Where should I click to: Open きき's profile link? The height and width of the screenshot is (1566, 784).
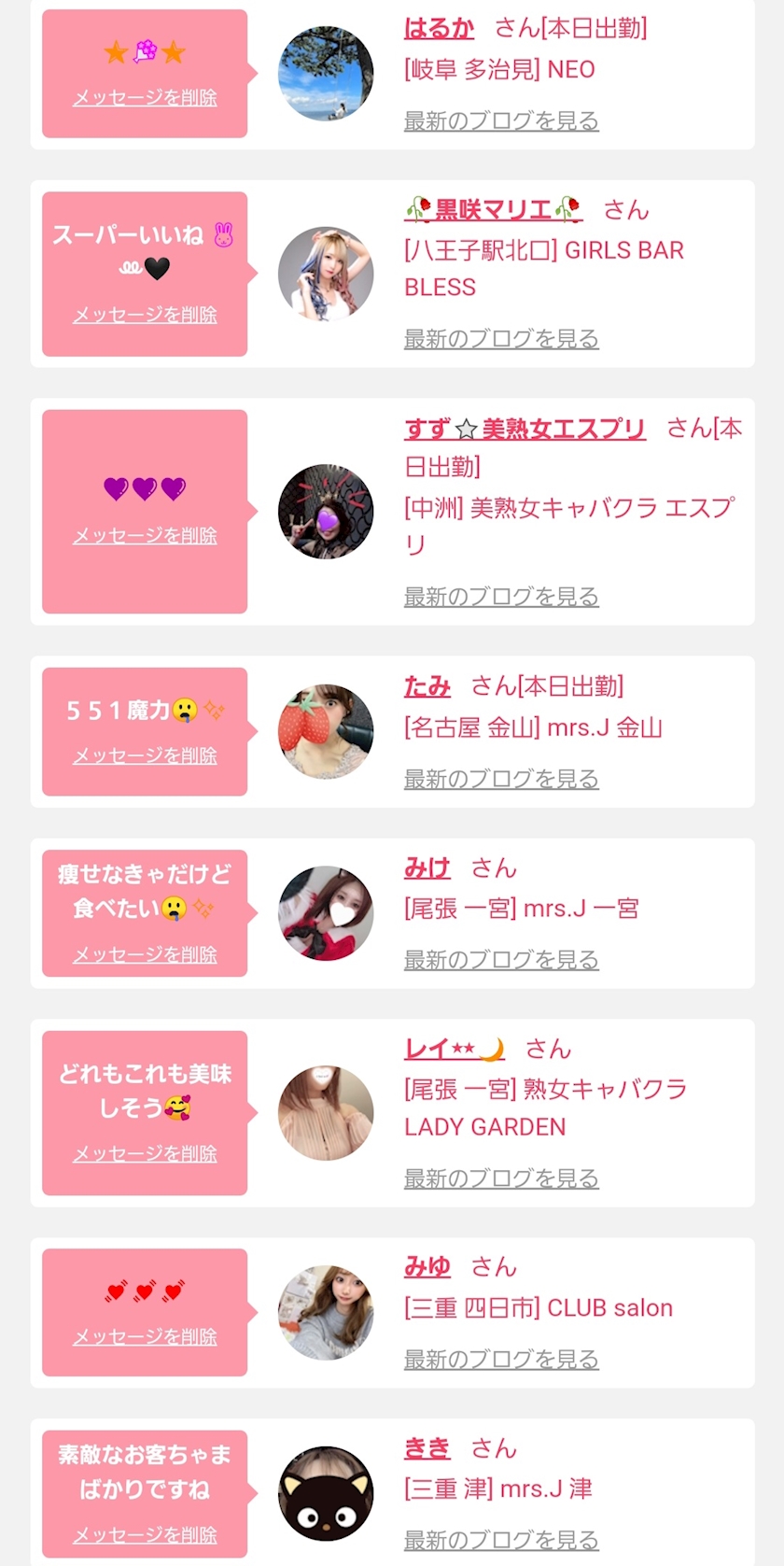pyautogui.click(x=427, y=1448)
